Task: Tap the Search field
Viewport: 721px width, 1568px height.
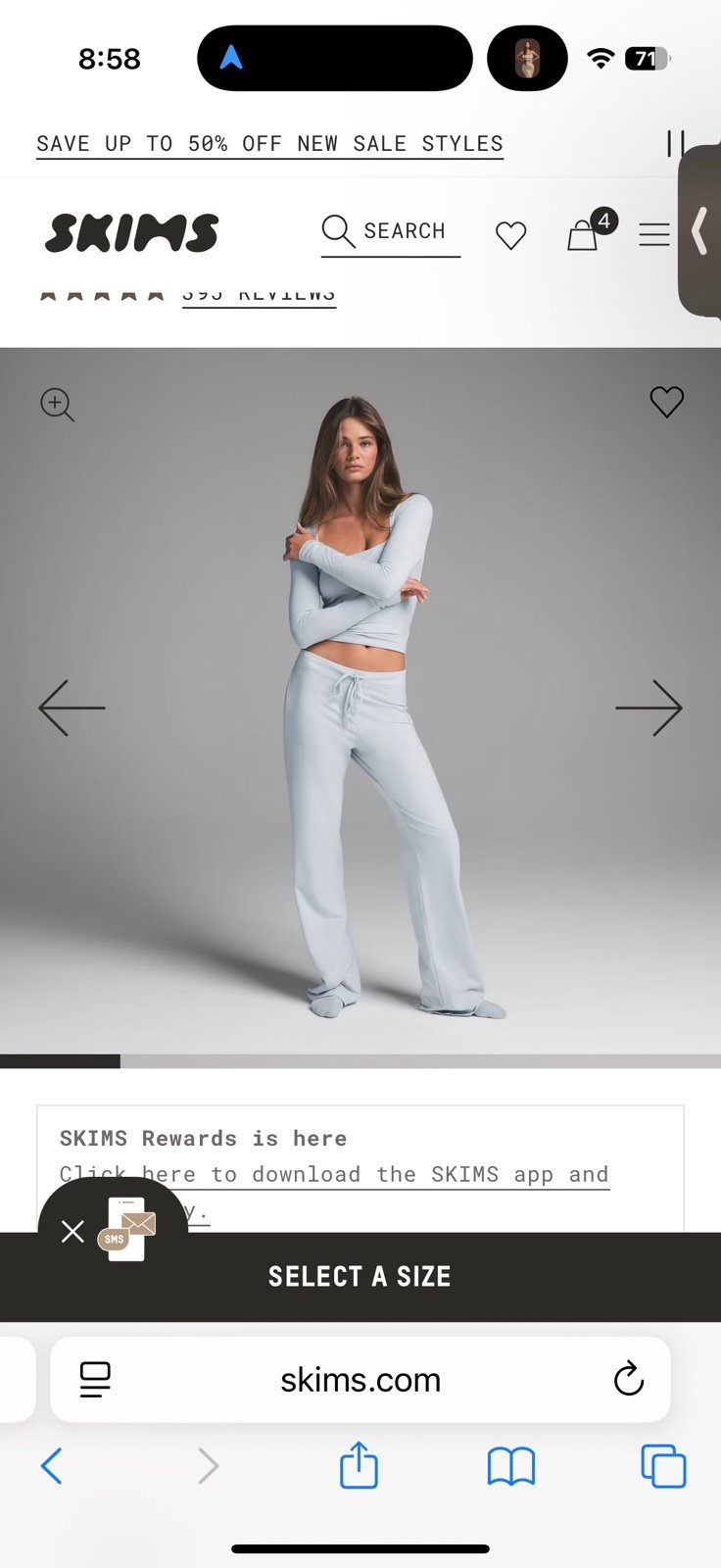Action: click(390, 233)
